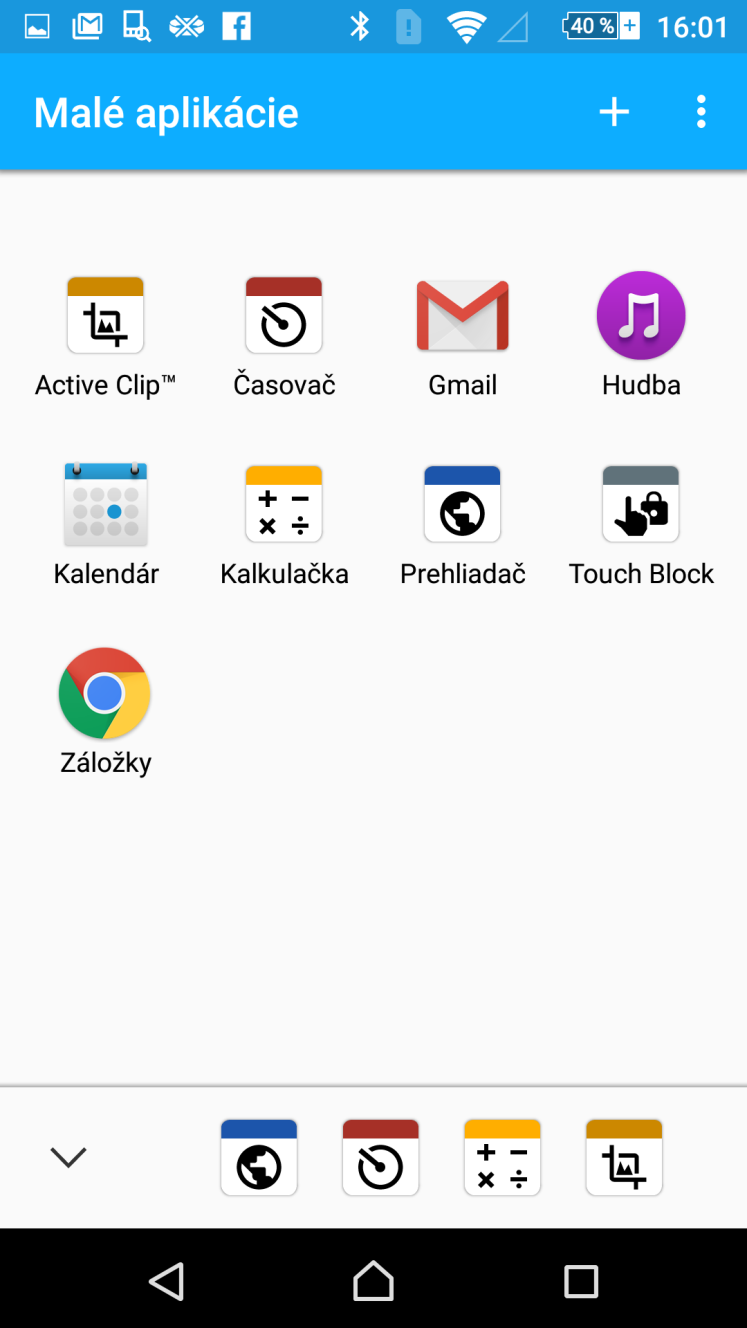Go to the home screen via home button

[373, 1281]
